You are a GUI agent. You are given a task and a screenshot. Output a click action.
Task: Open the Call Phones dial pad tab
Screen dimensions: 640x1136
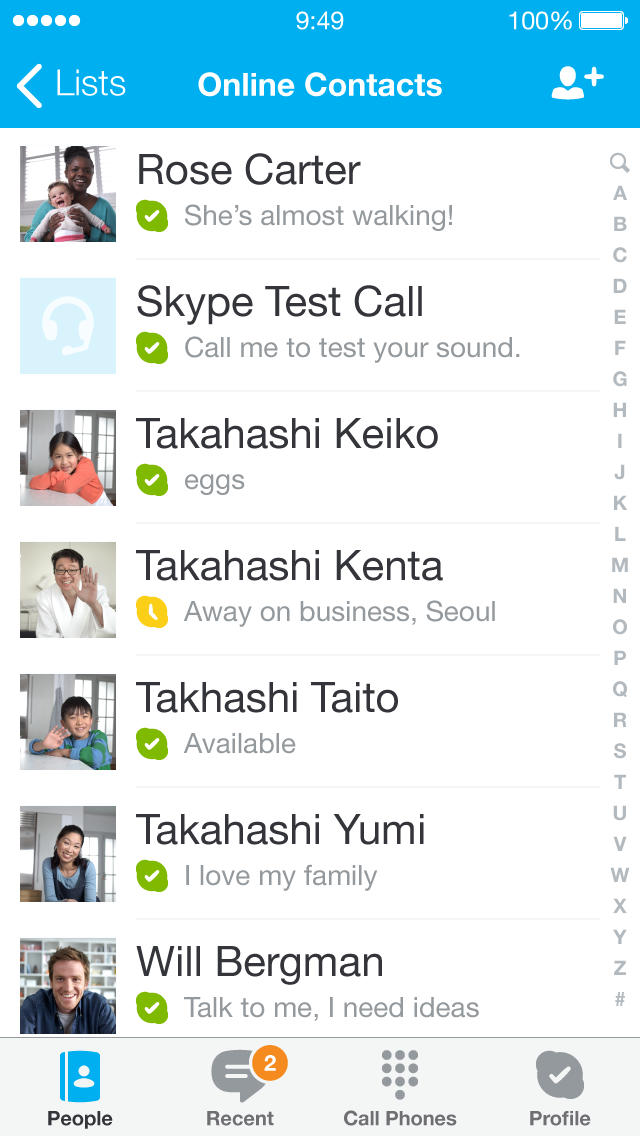(x=400, y=1088)
